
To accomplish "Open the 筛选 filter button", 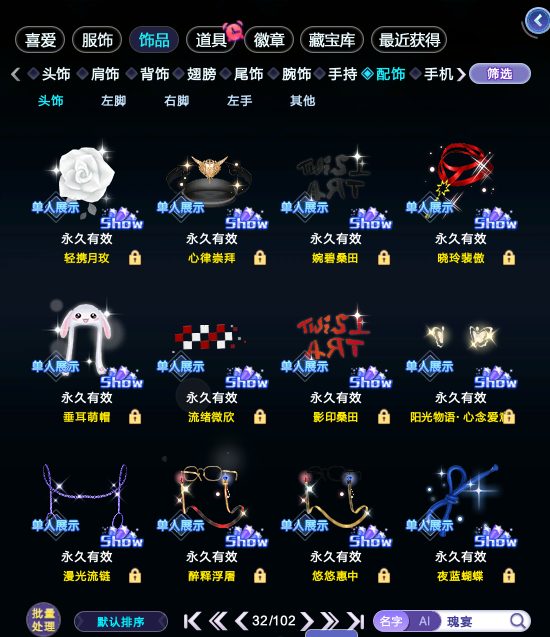I will [x=500, y=74].
